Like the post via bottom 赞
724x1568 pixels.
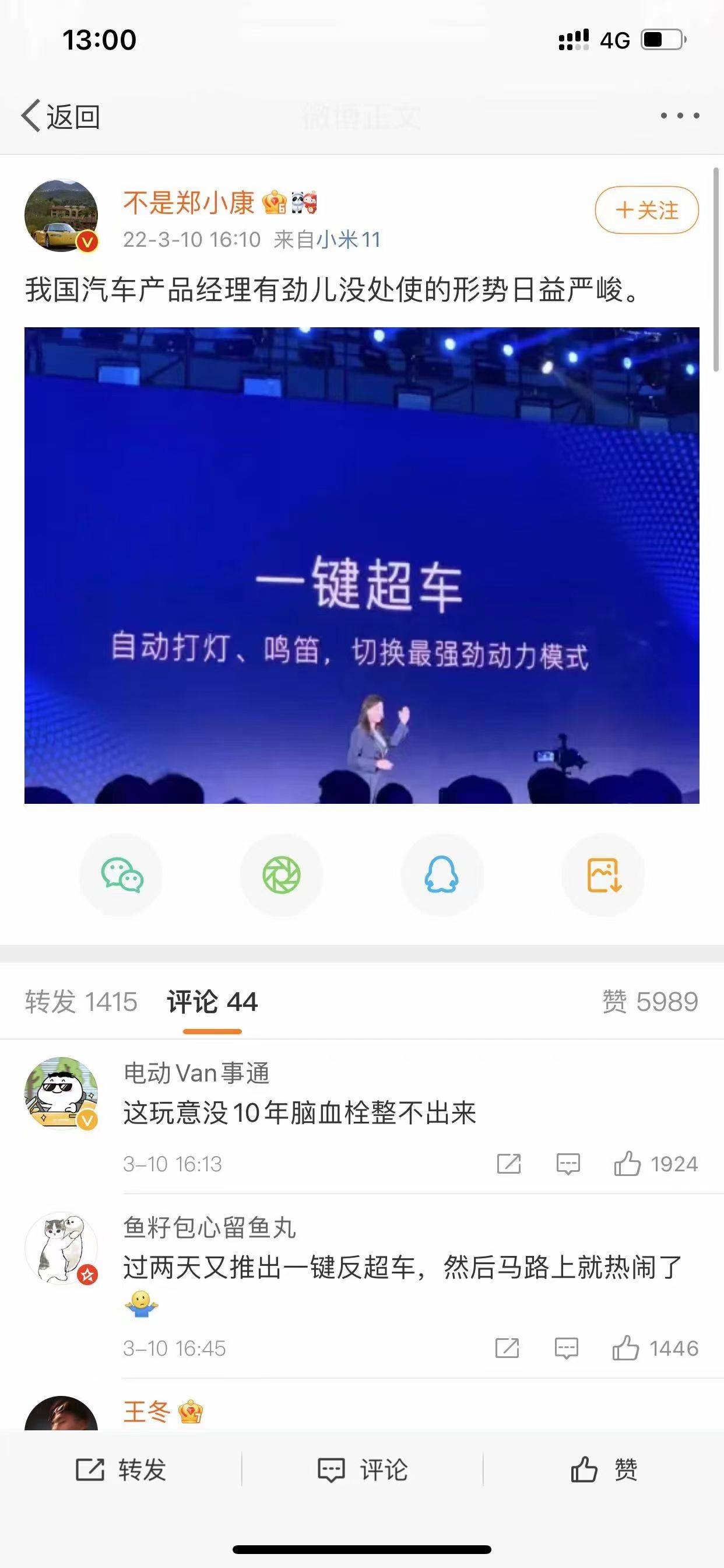[603, 1470]
